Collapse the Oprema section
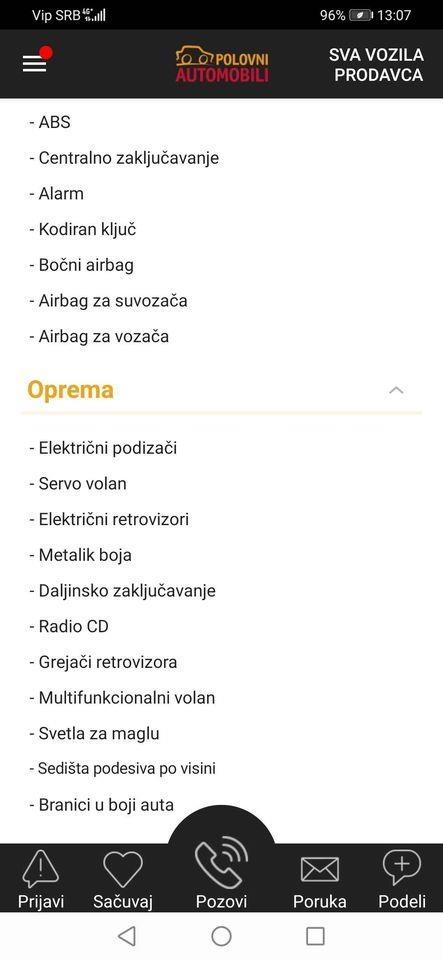Viewport: 443px width, 960px height. (396, 390)
